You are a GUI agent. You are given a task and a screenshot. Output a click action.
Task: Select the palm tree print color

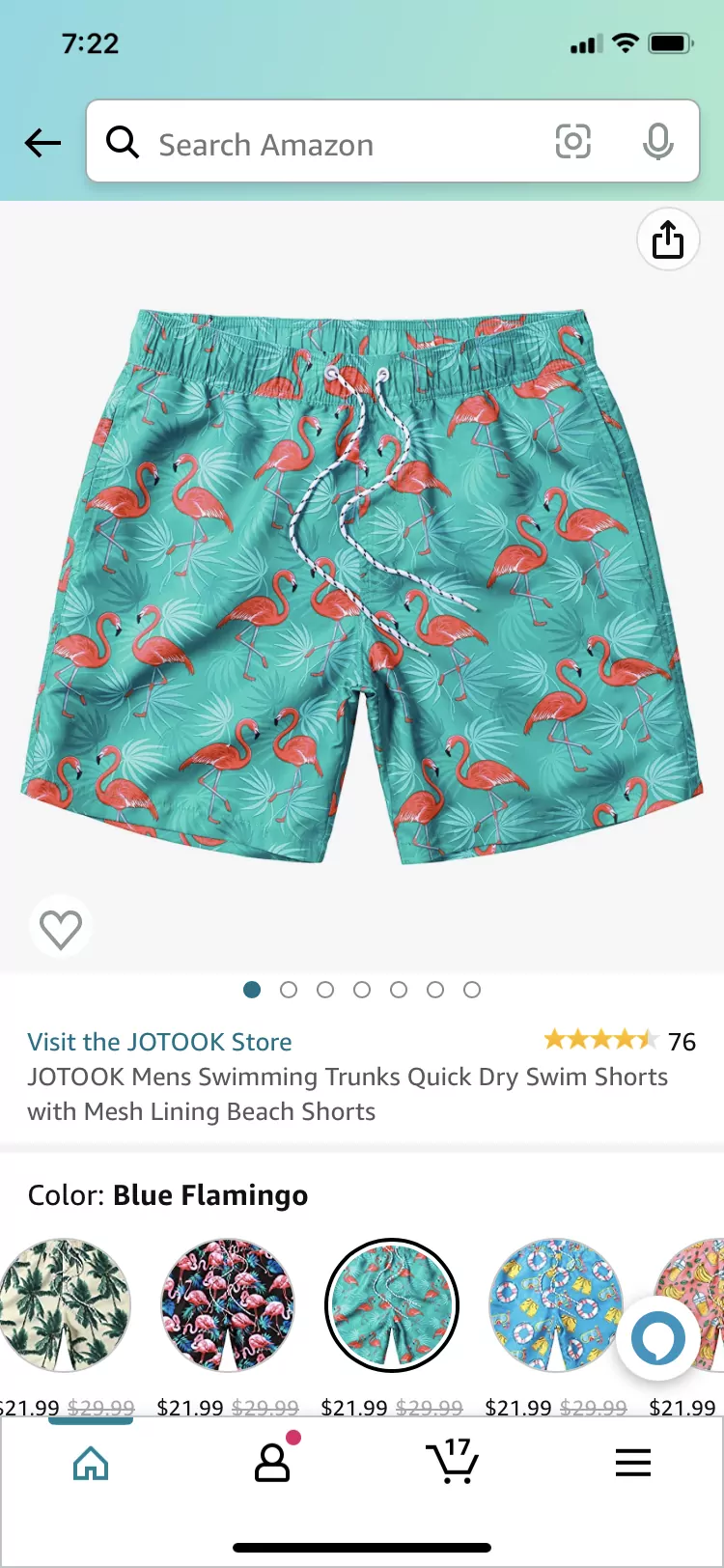[64, 1305]
